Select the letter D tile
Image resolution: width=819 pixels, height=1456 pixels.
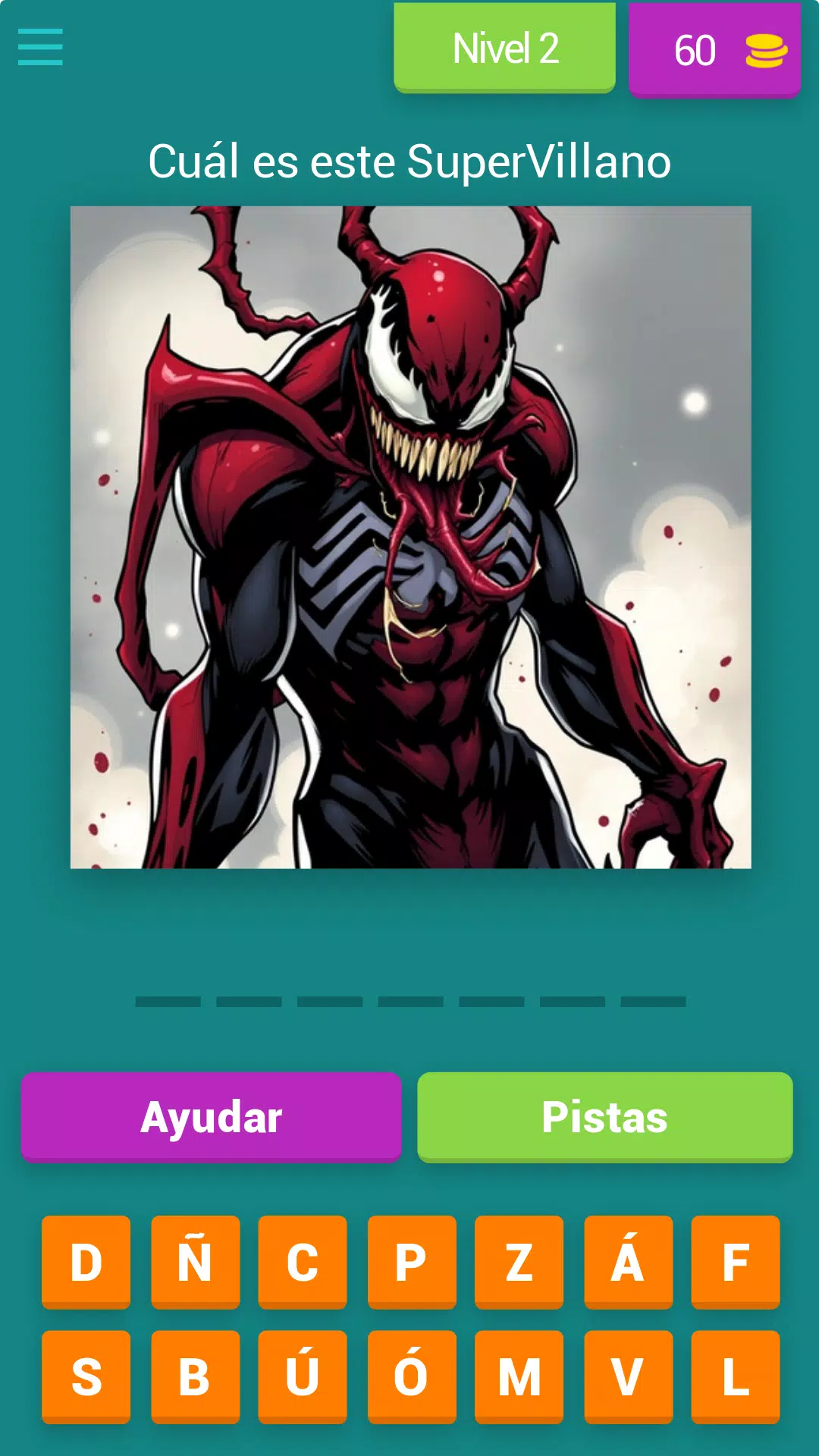pyautogui.click(x=86, y=1262)
